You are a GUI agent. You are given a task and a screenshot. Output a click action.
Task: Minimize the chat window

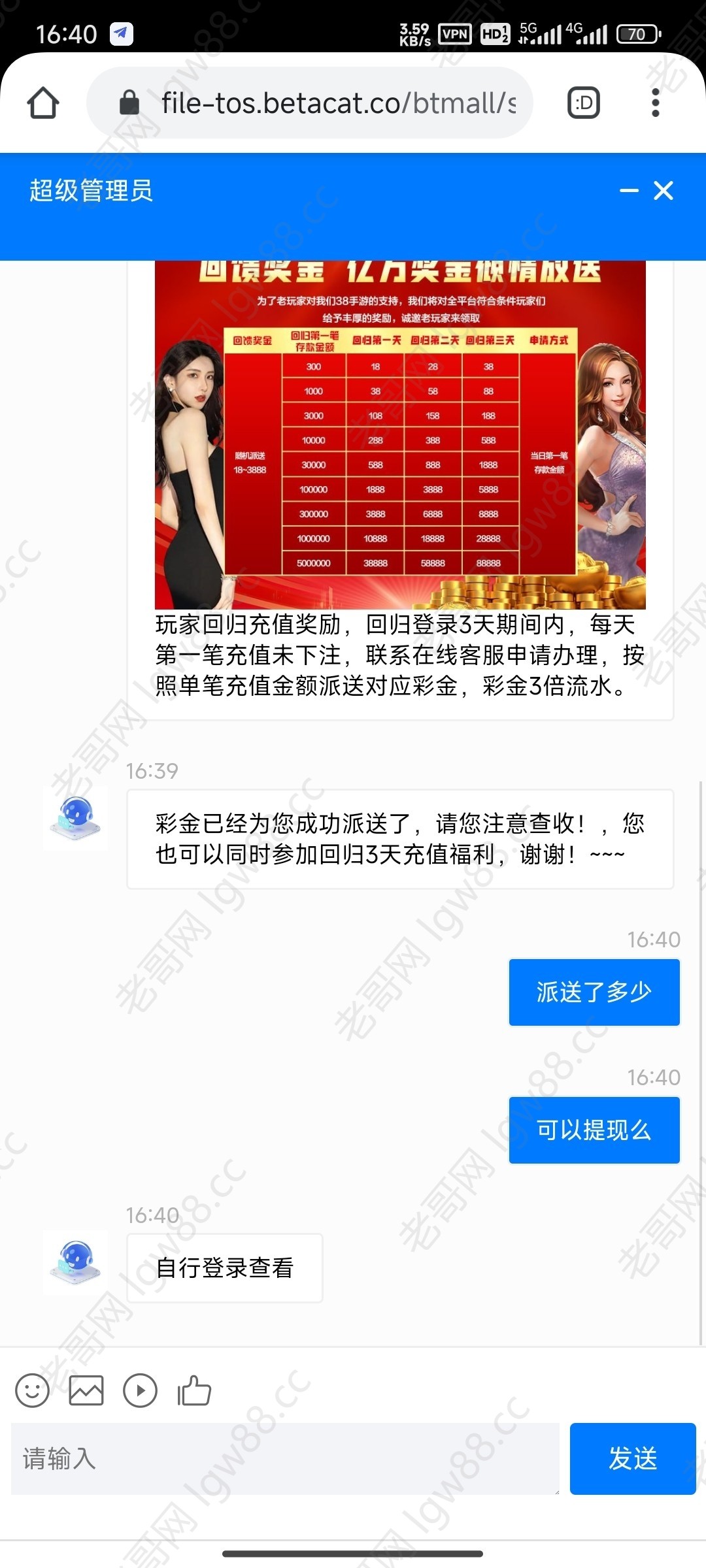629,191
